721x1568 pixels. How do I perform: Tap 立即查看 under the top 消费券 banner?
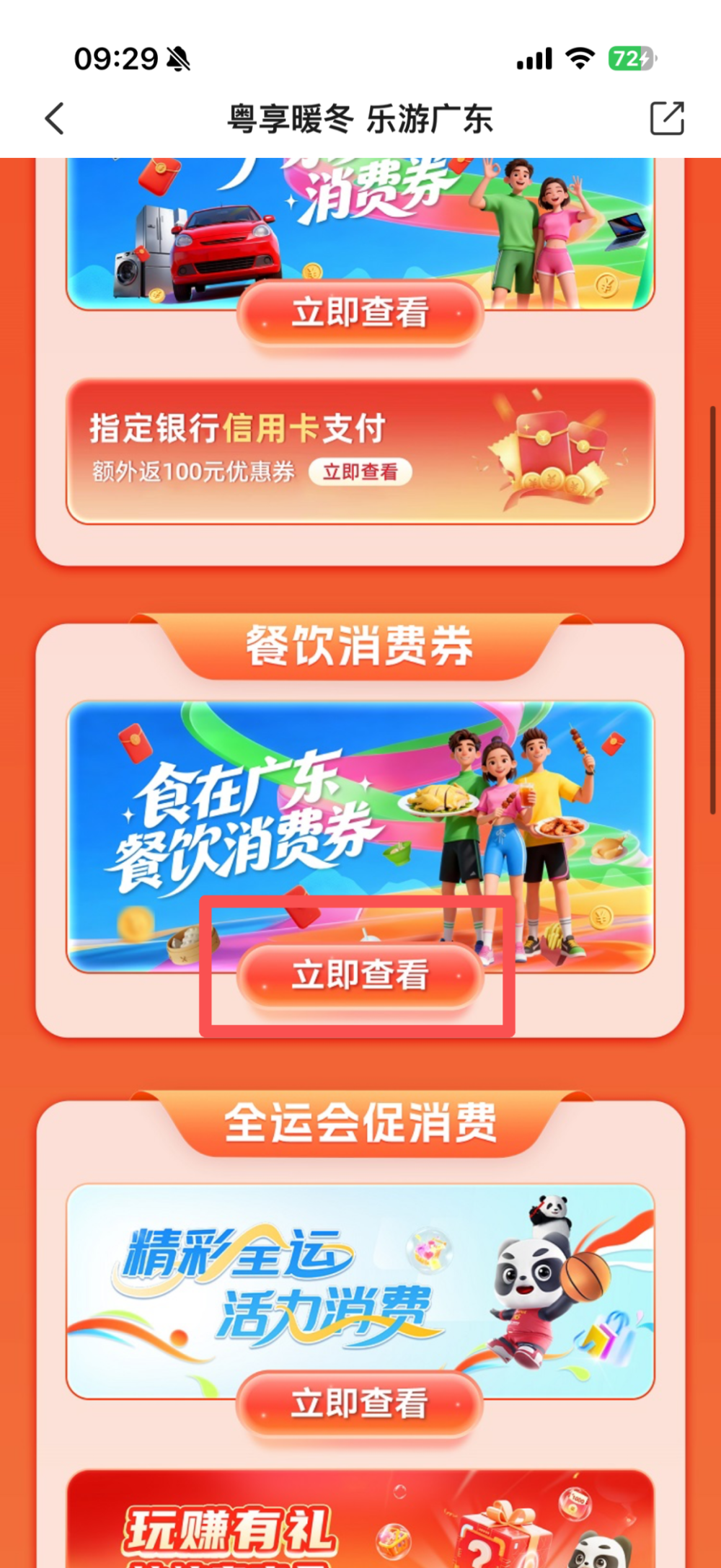tap(359, 313)
